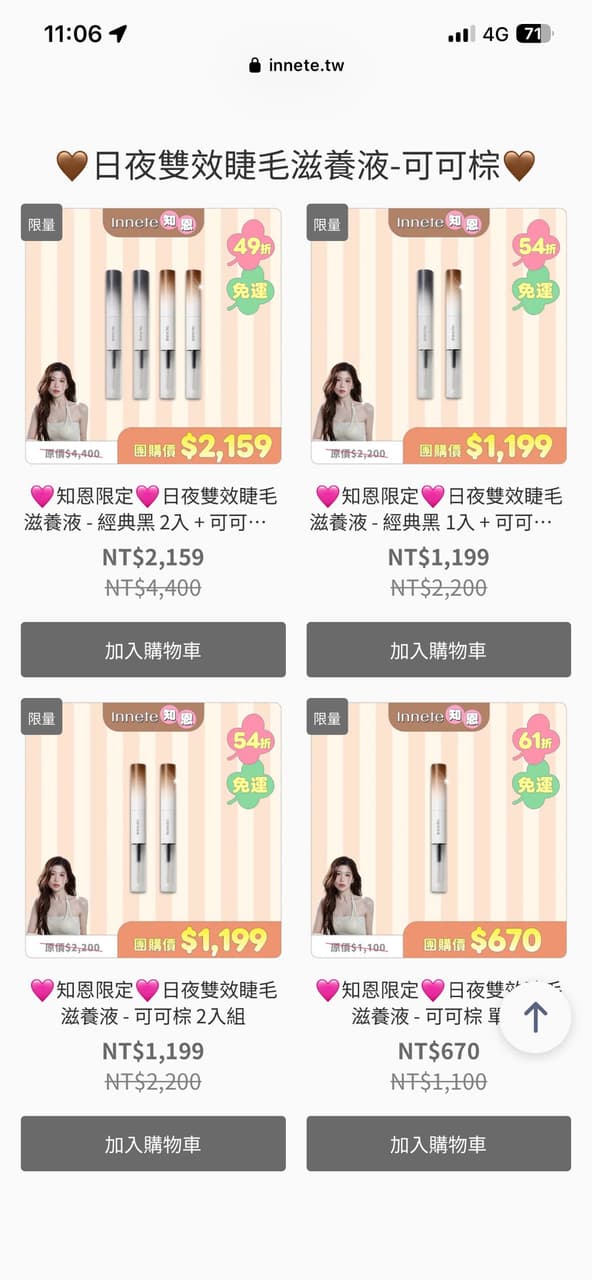Add 可可棕 2入組 to the cart
The height and width of the screenshot is (1280, 592).
click(153, 1144)
